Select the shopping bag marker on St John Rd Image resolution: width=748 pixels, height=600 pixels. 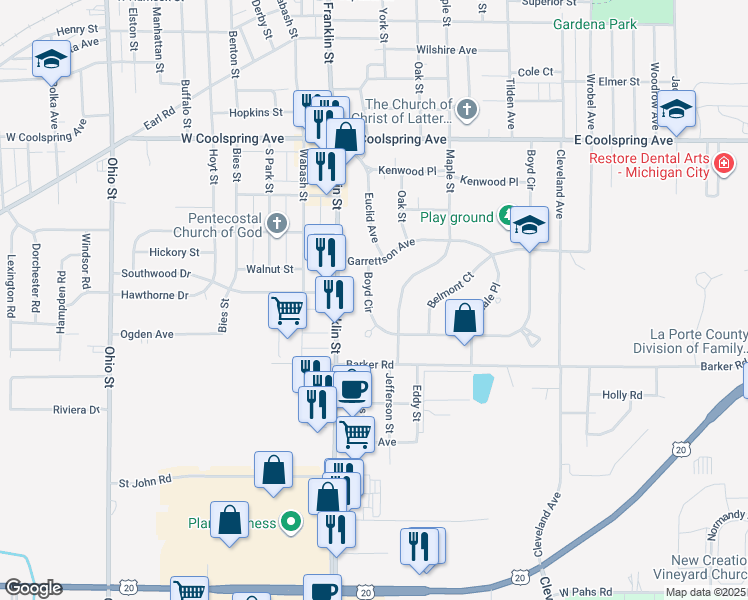tap(273, 472)
